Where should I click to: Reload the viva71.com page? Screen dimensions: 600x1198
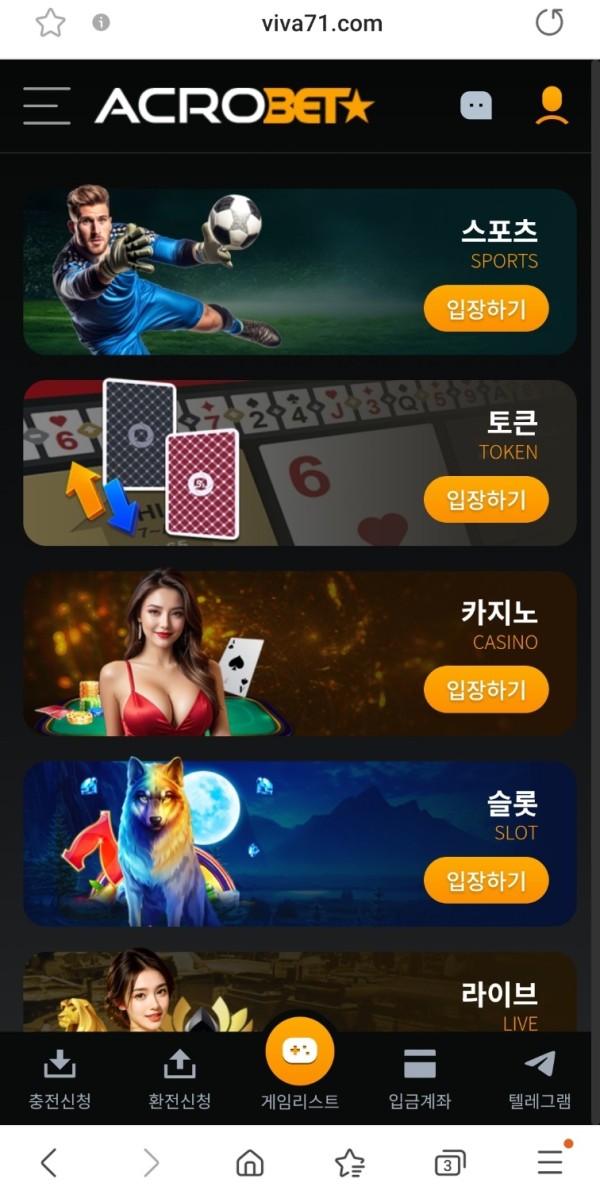(549, 23)
